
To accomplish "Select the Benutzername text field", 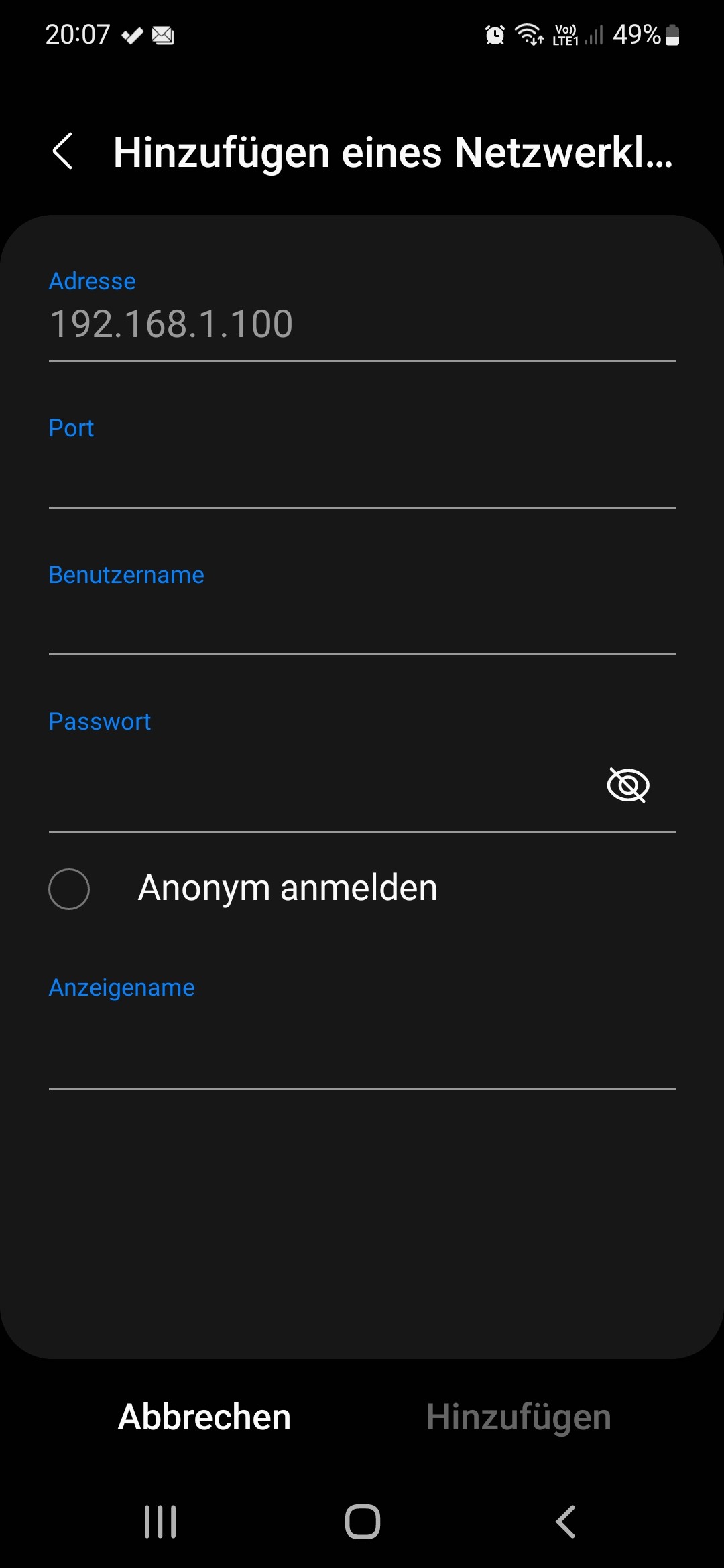I will click(362, 620).
